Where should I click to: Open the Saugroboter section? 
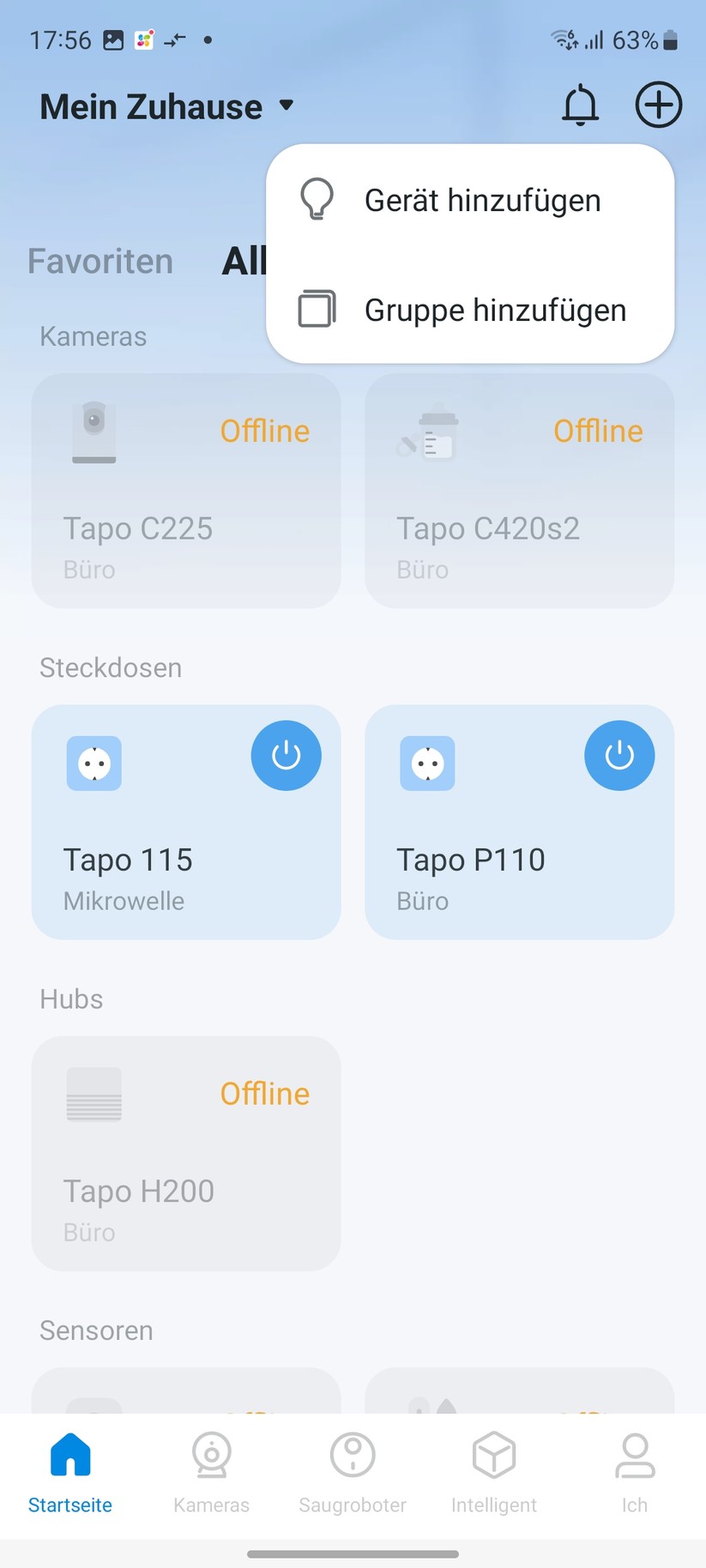(353, 1471)
